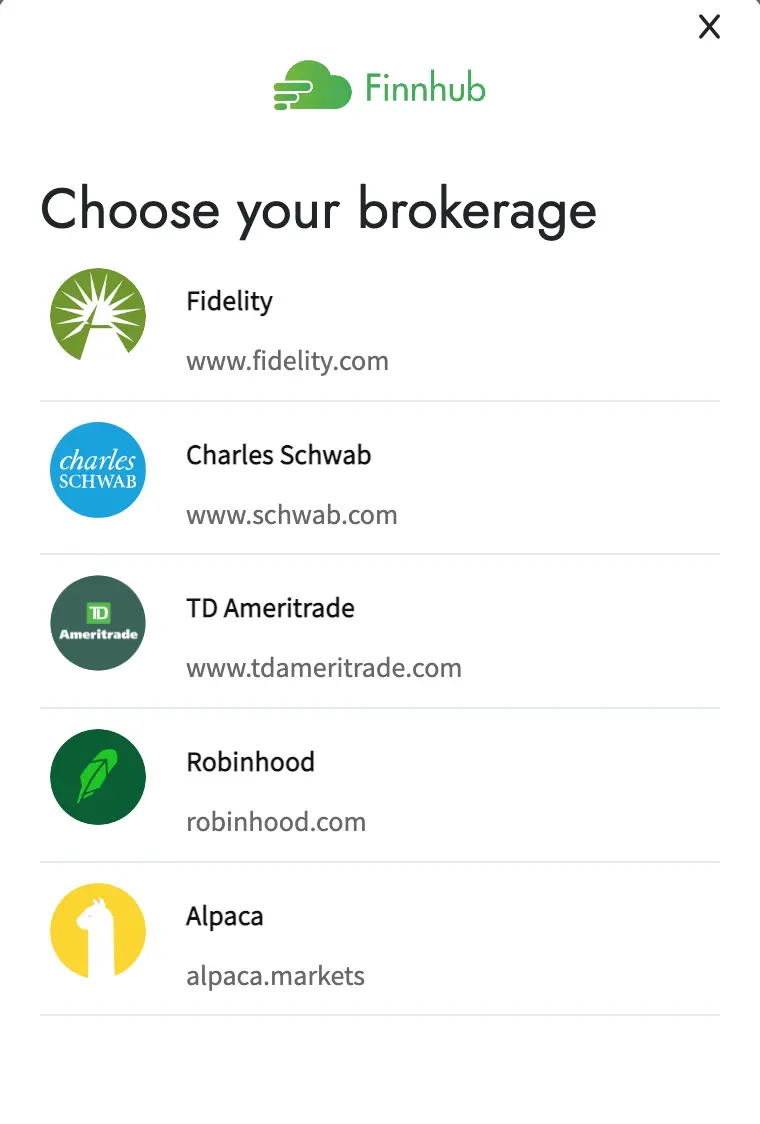Choose Alpaca as your brokerage
The image size is (760, 1124).
(x=224, y=915)
